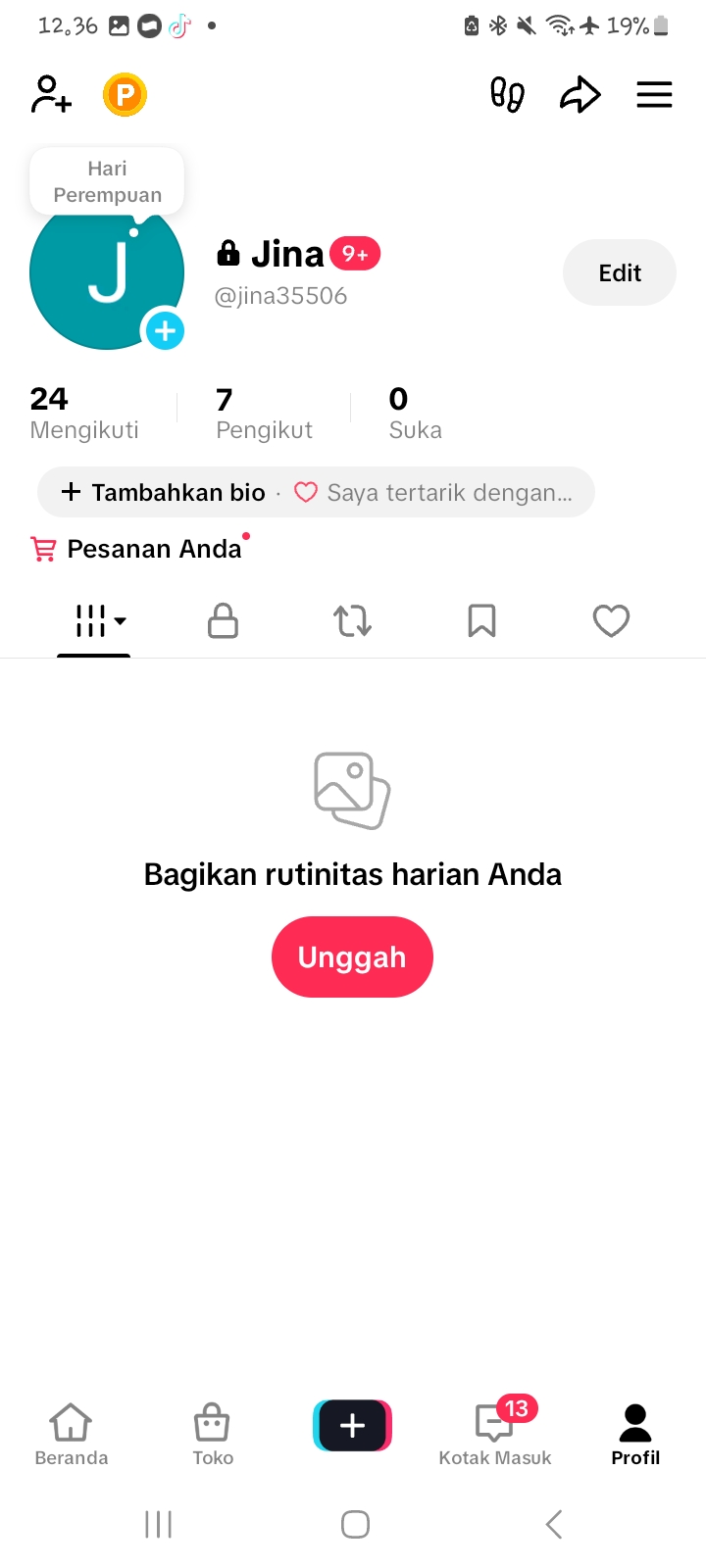Open the hamburger menu
Viewport: 706px width, 1568px height.
(x=654, y=95)
